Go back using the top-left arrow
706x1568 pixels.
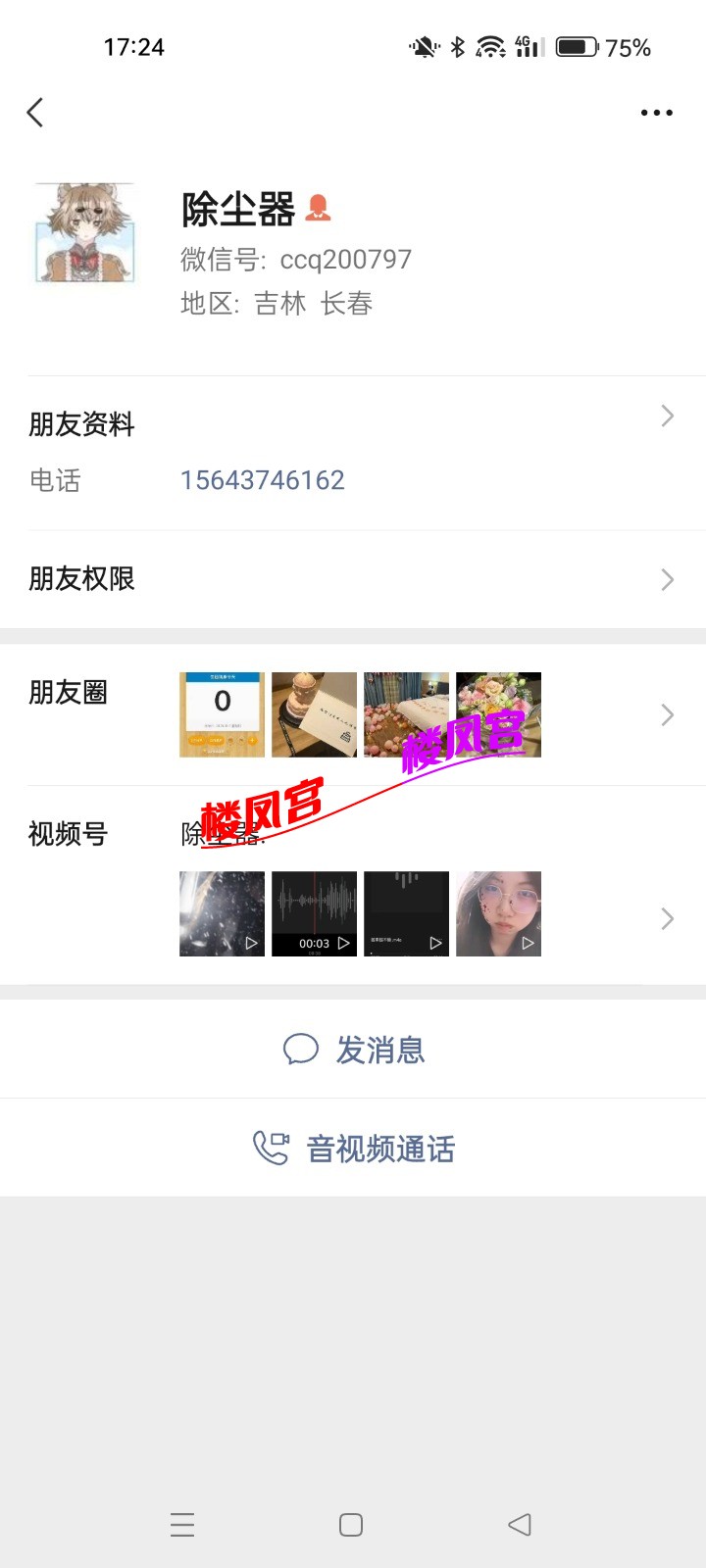click(x=35, y=113)
